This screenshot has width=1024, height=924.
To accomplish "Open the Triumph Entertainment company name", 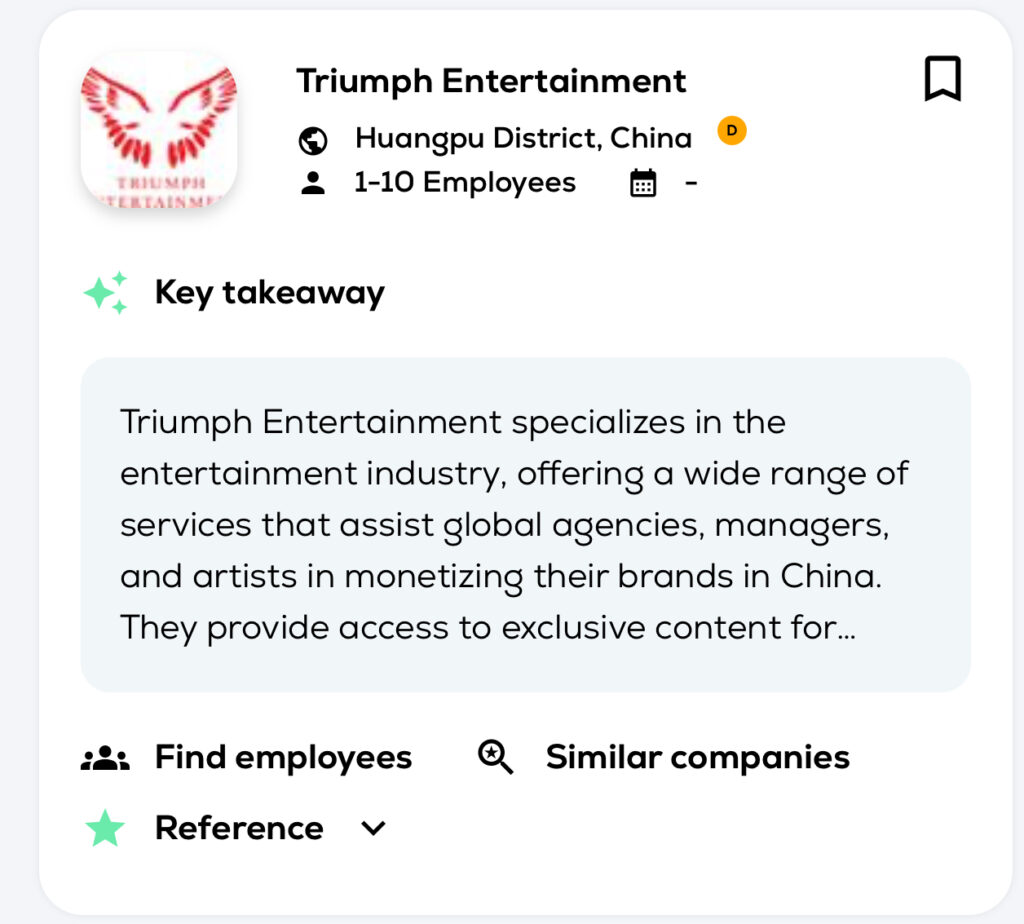I will tap(491, 81).
